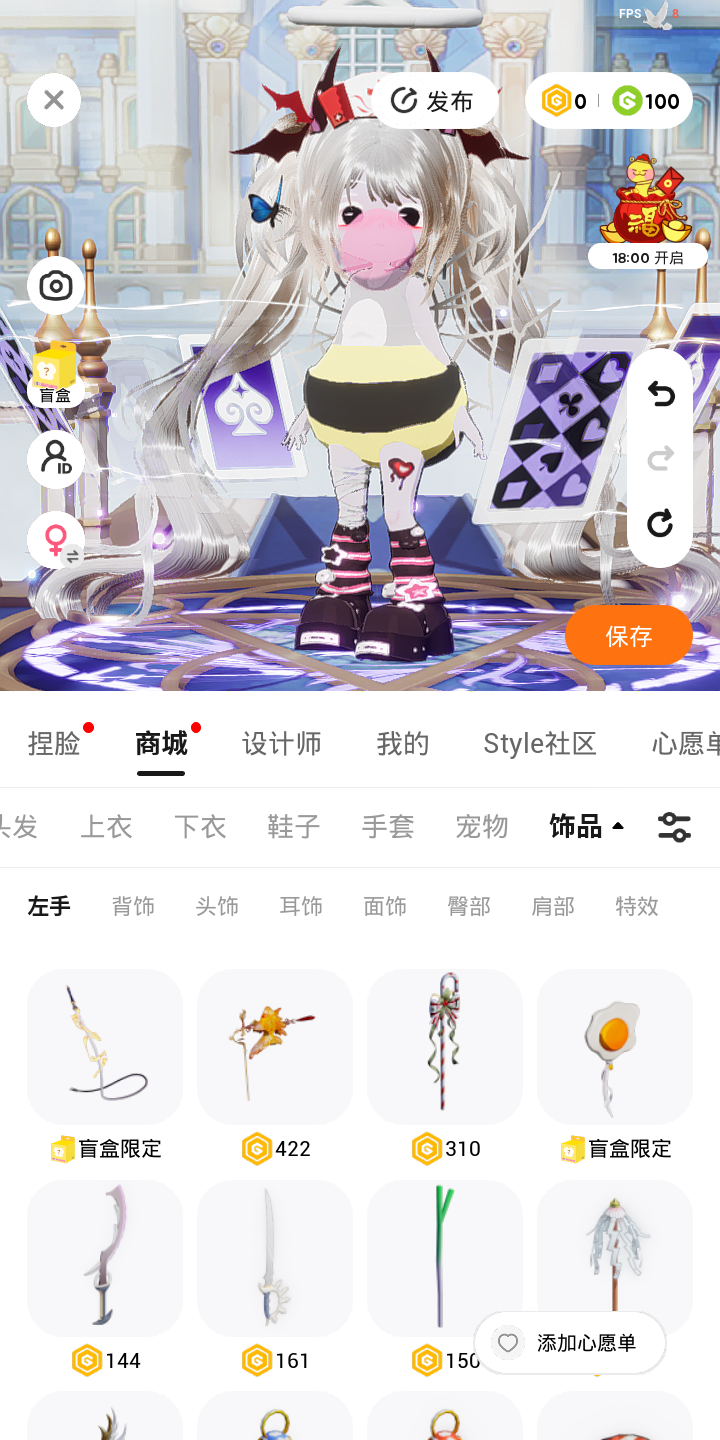Select the 鞋子 shoes category
Viewport: 720px width, 1440px height.
(x=294, y=827)
